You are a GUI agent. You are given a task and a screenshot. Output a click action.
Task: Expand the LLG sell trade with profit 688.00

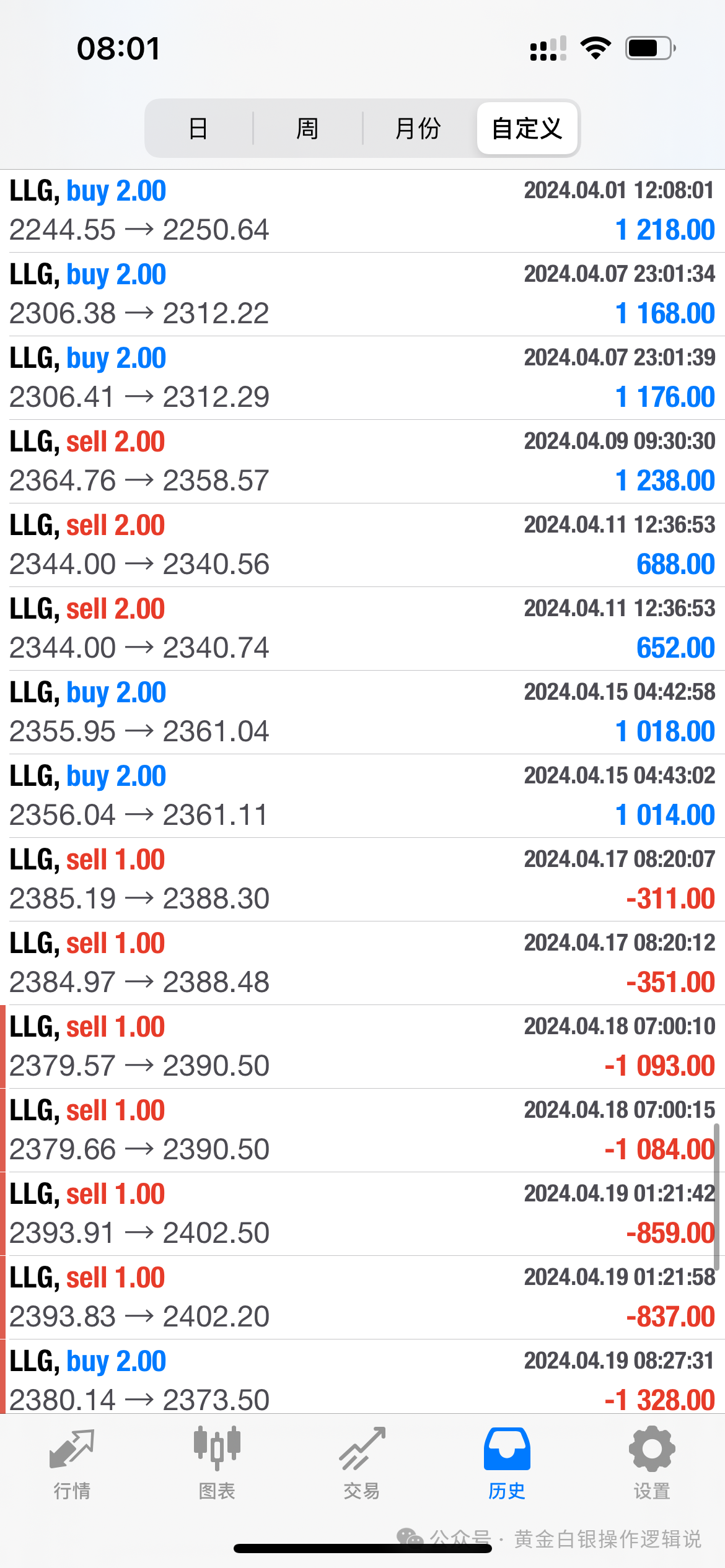click(x=362, y=545)
